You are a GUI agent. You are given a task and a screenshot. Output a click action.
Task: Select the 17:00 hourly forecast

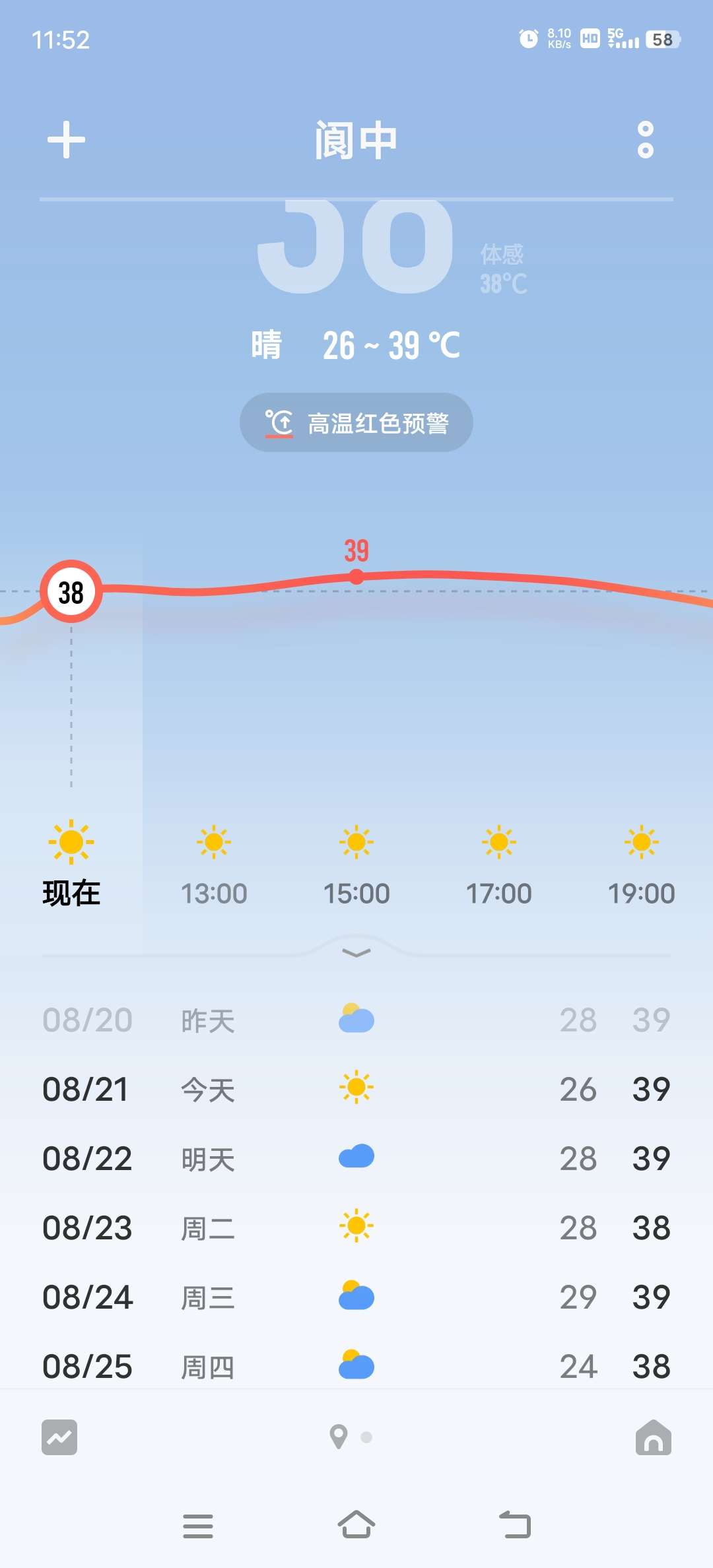pos(499,866)
